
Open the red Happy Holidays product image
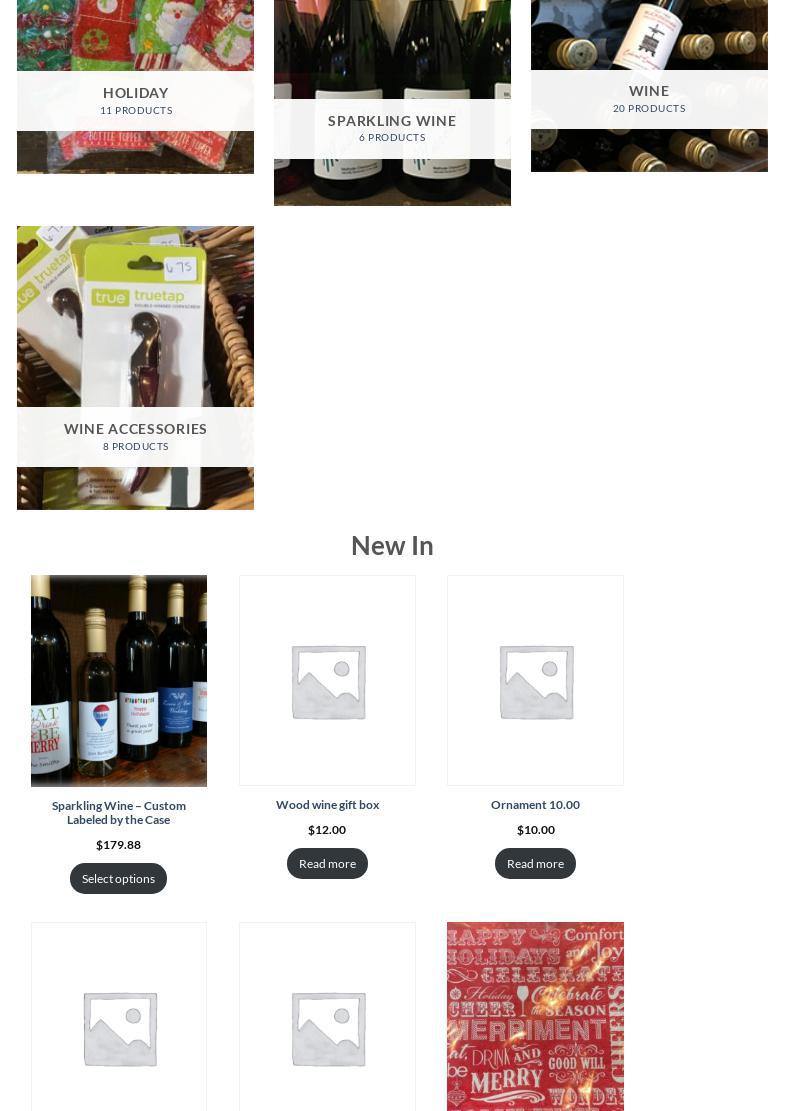[x=535, y=1015]
